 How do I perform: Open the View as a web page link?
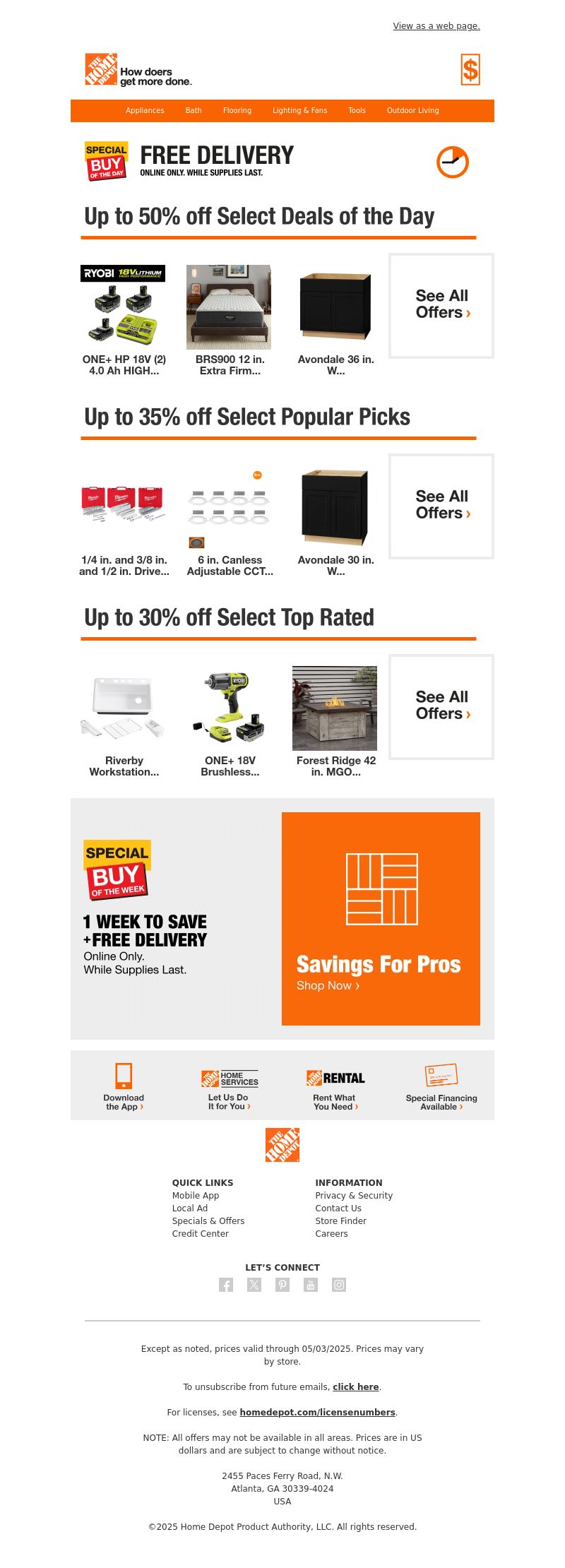pyautogui.click(x=436, y=26)
